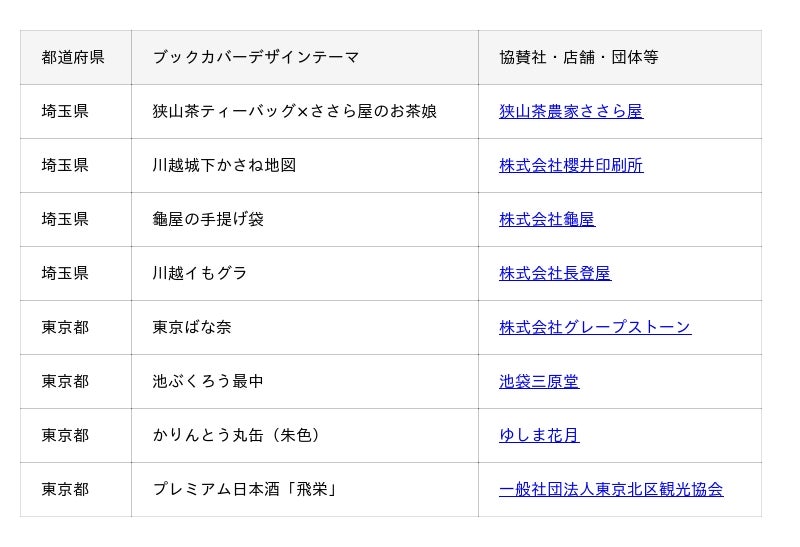Go to the 一般社団法人東京北区観光協会 link
800x547 pixels.
pyautogui.click(x=611, y=489)
